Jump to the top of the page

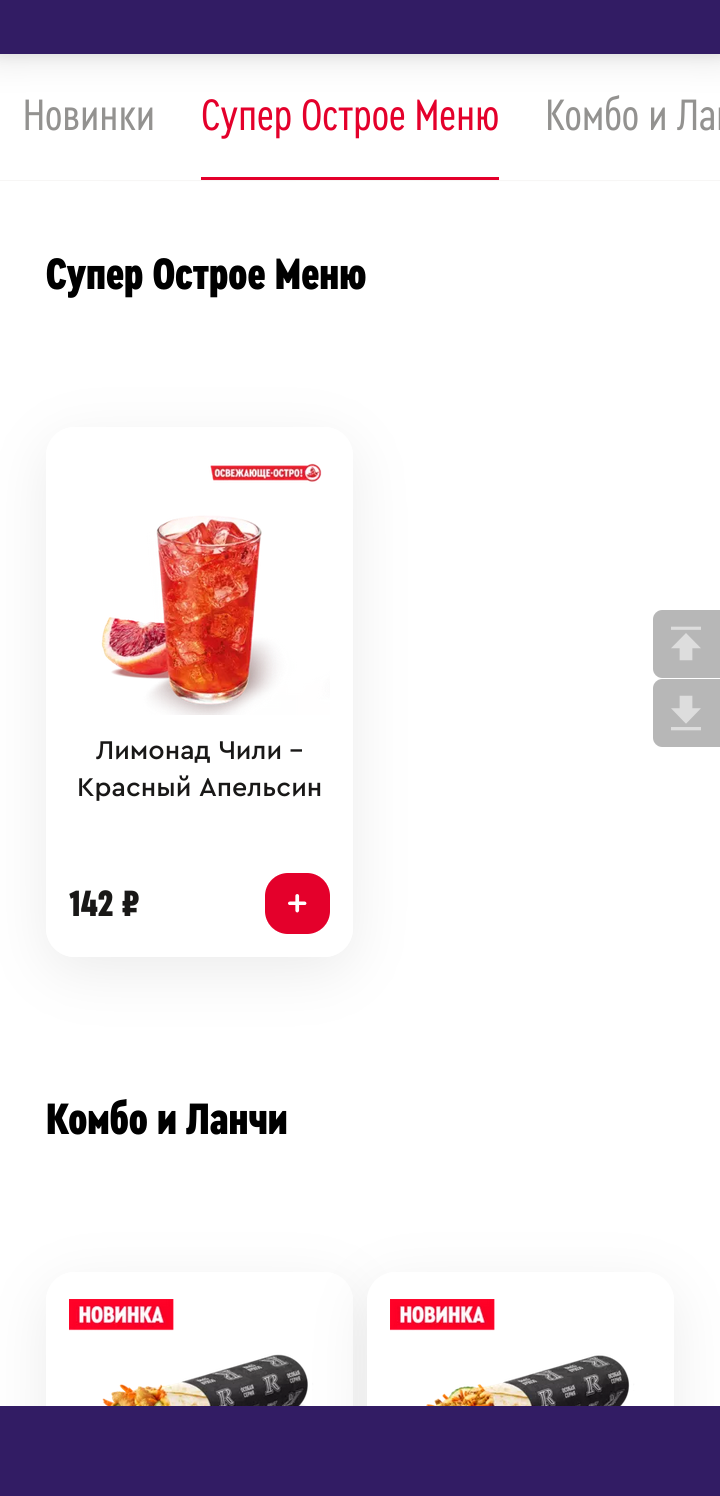point(686,644)
